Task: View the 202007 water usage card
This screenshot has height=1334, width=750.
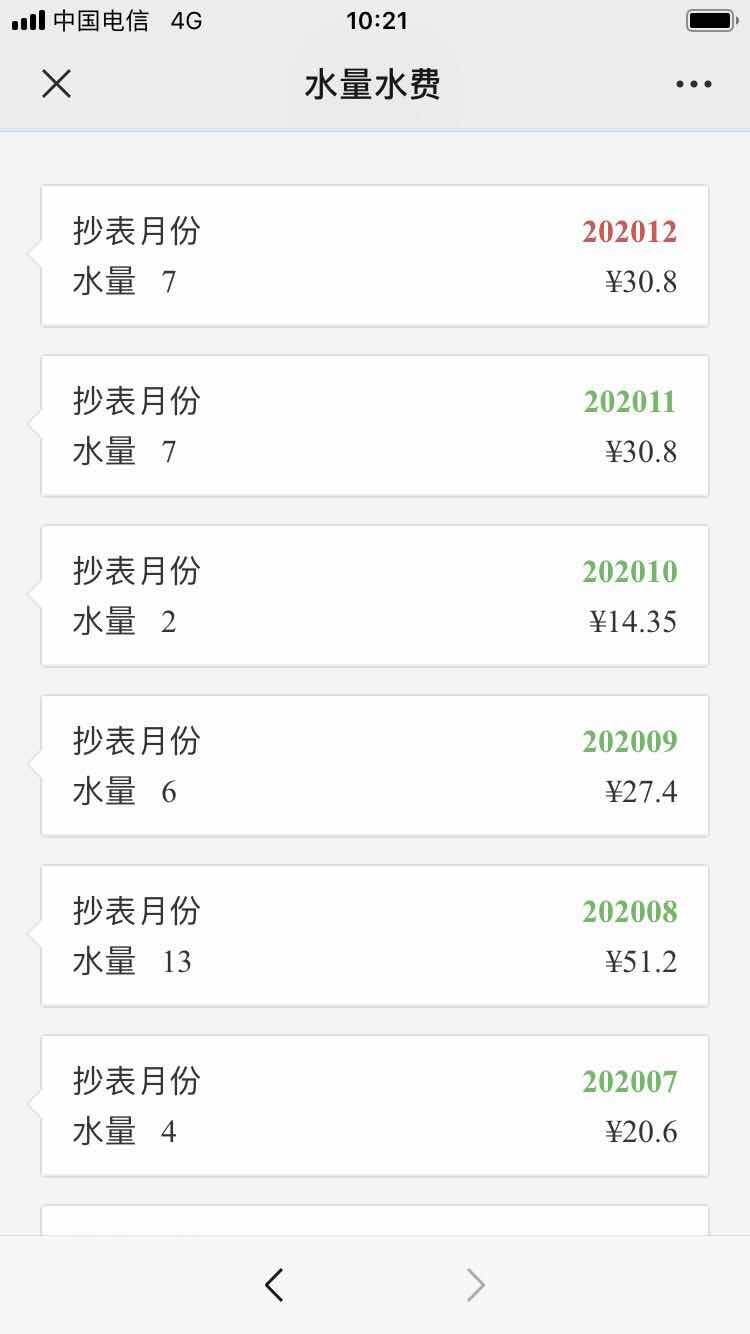Action: [x=375, y=1106]
